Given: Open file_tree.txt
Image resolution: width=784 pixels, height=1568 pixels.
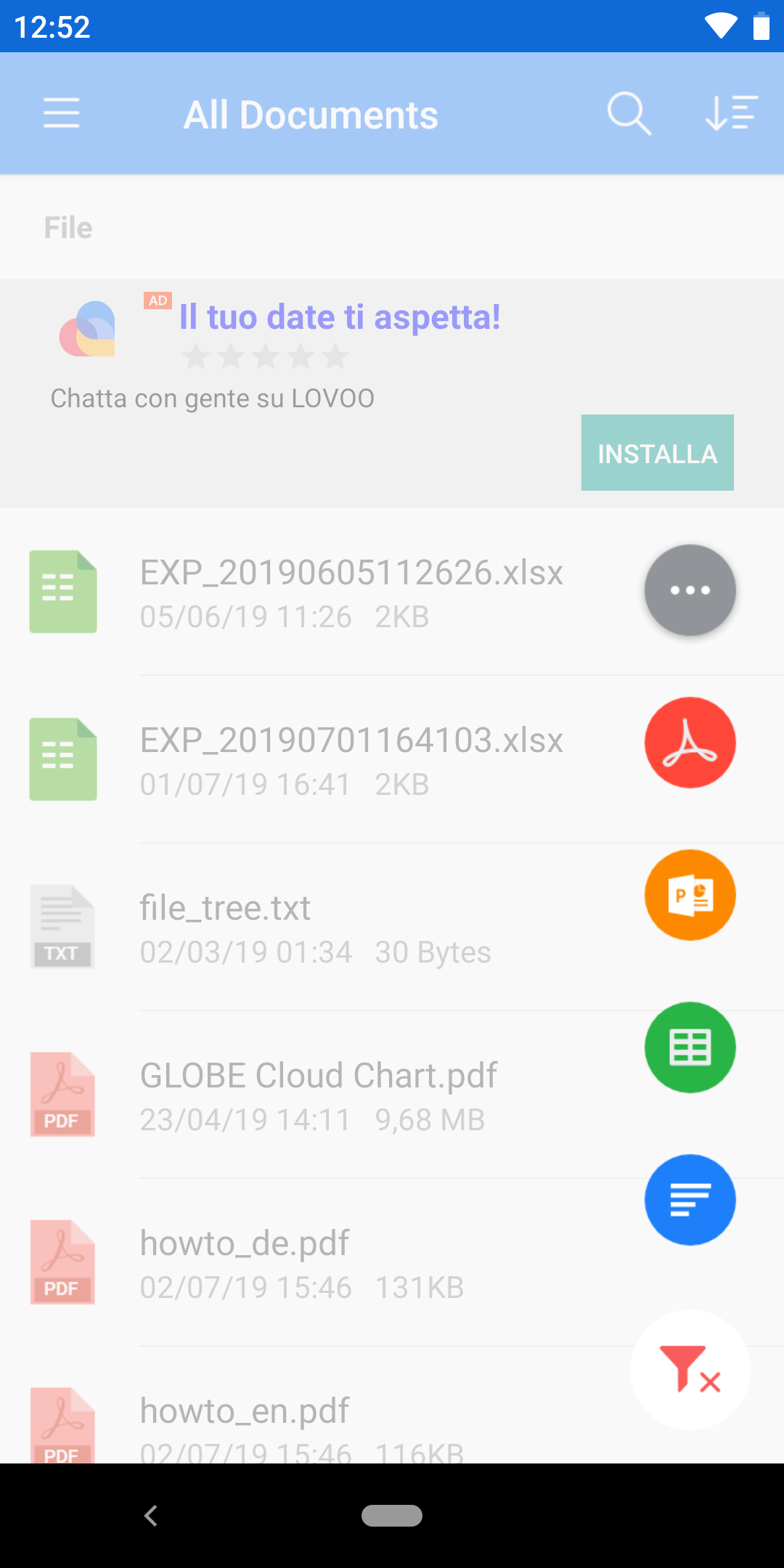Looking at the screenshot, I should (x=319, y=928).
